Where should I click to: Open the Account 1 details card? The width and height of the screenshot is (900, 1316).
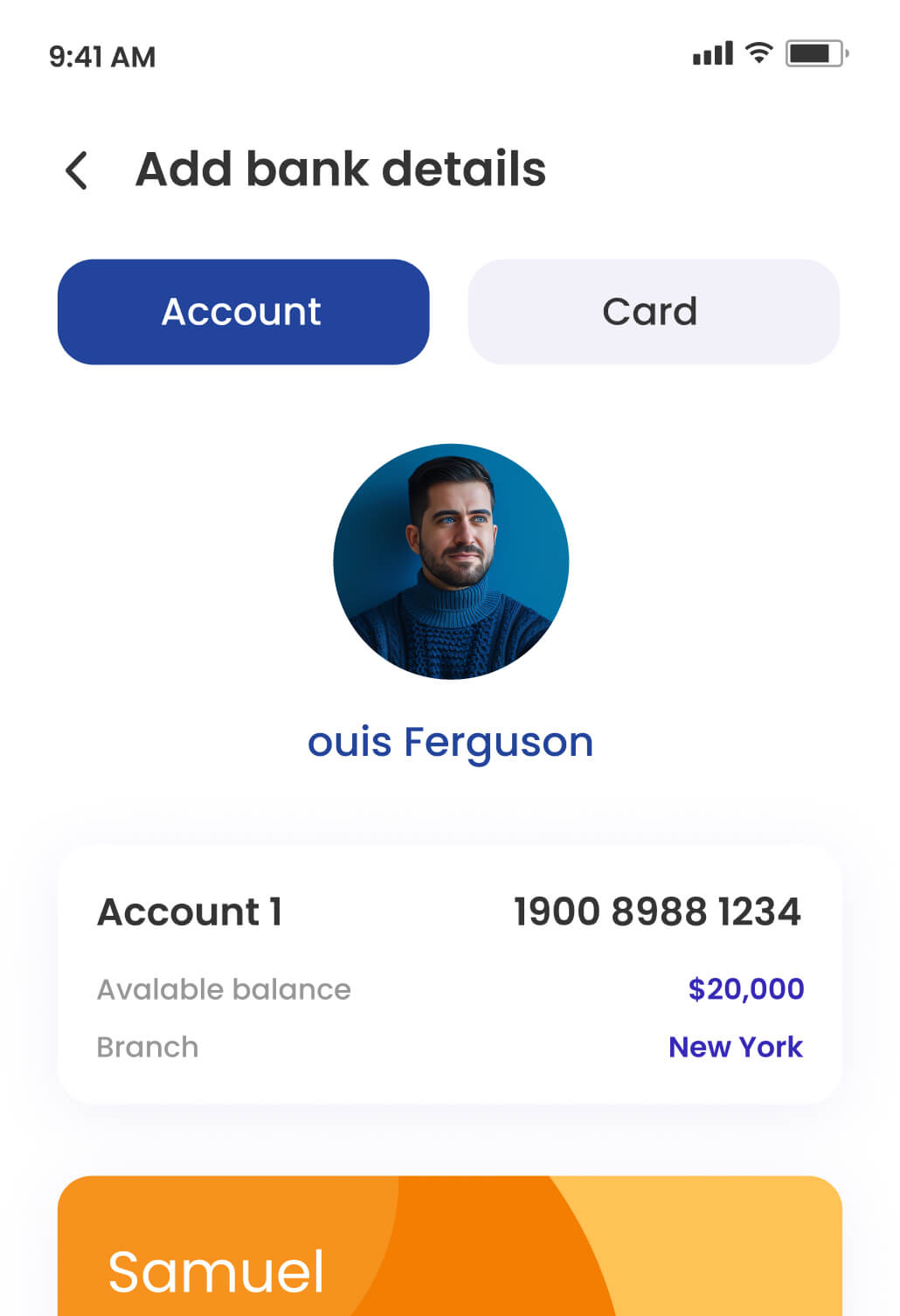pos(449,973)
